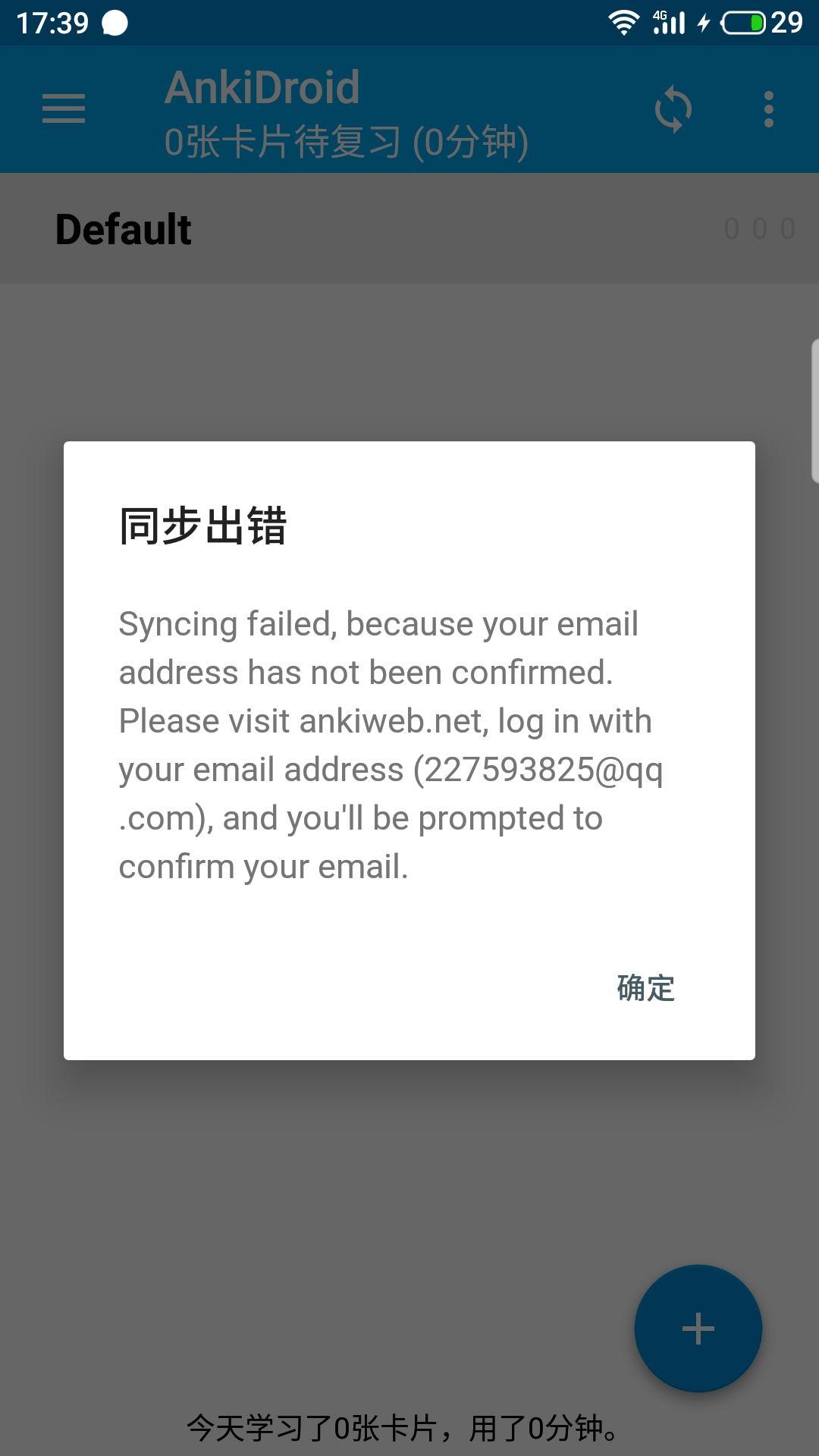Viewport: 819px width, 1456px height.
Task: Sync the AnkiDroid collection
Action: [673, 109]
